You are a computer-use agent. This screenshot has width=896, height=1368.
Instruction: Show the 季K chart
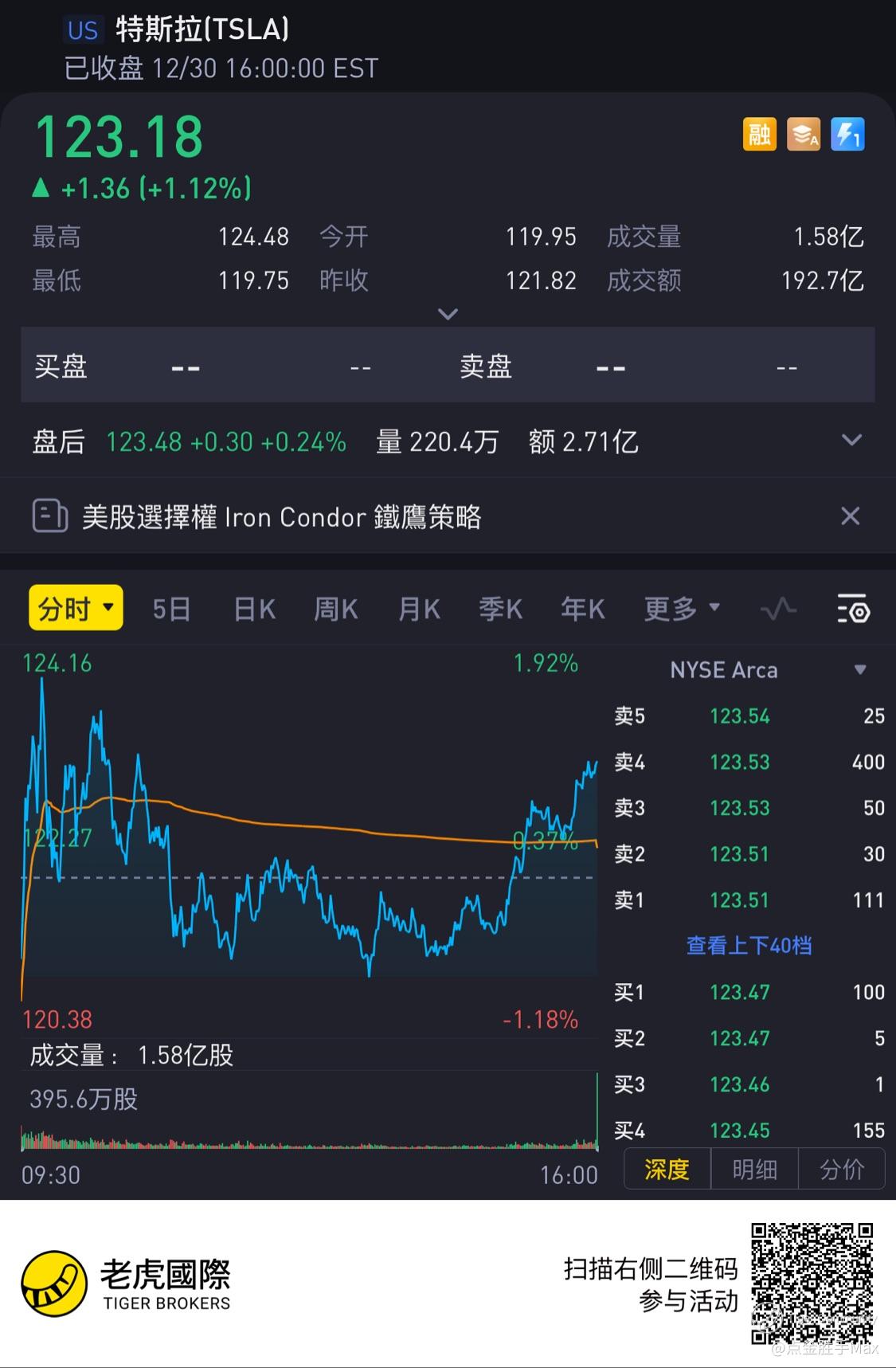coord(500,610)
